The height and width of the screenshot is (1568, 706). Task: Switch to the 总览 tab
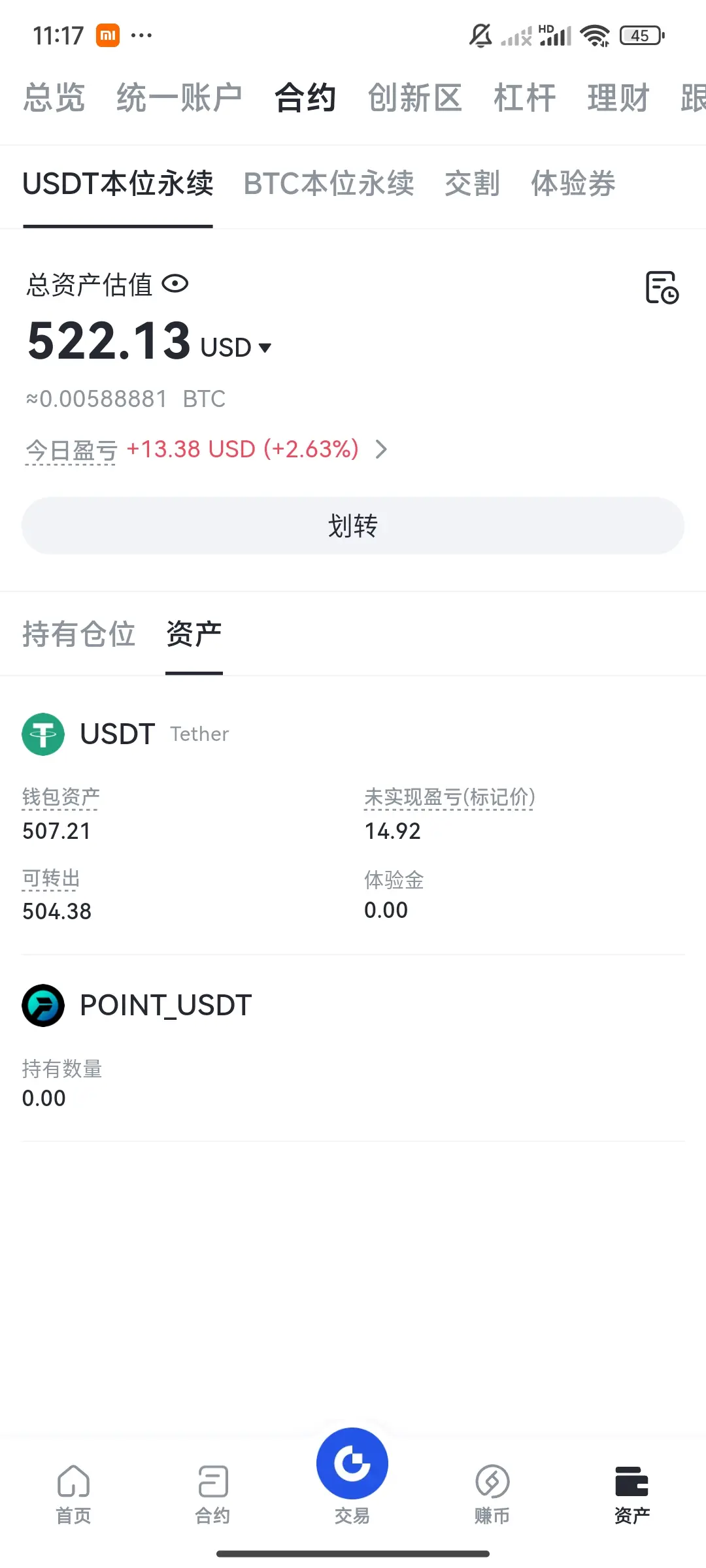[54, 98]
